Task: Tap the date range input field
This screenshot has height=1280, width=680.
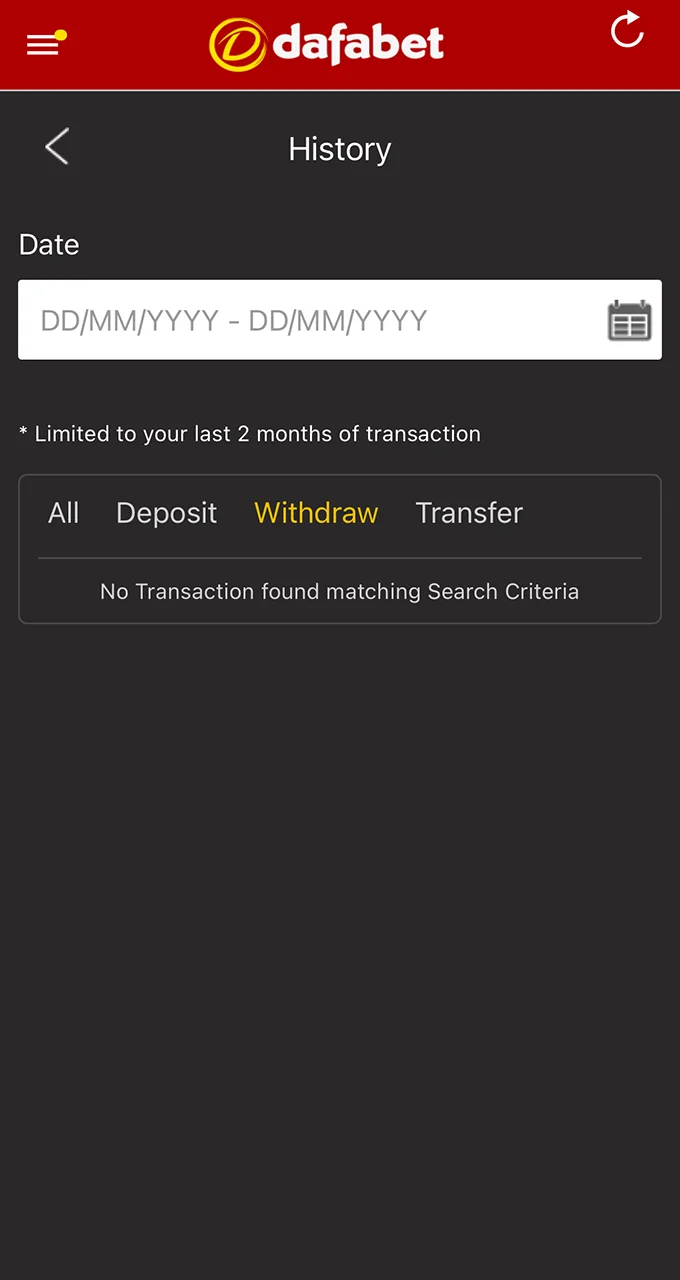Action: pyautogui.click(x=300, y=320)
